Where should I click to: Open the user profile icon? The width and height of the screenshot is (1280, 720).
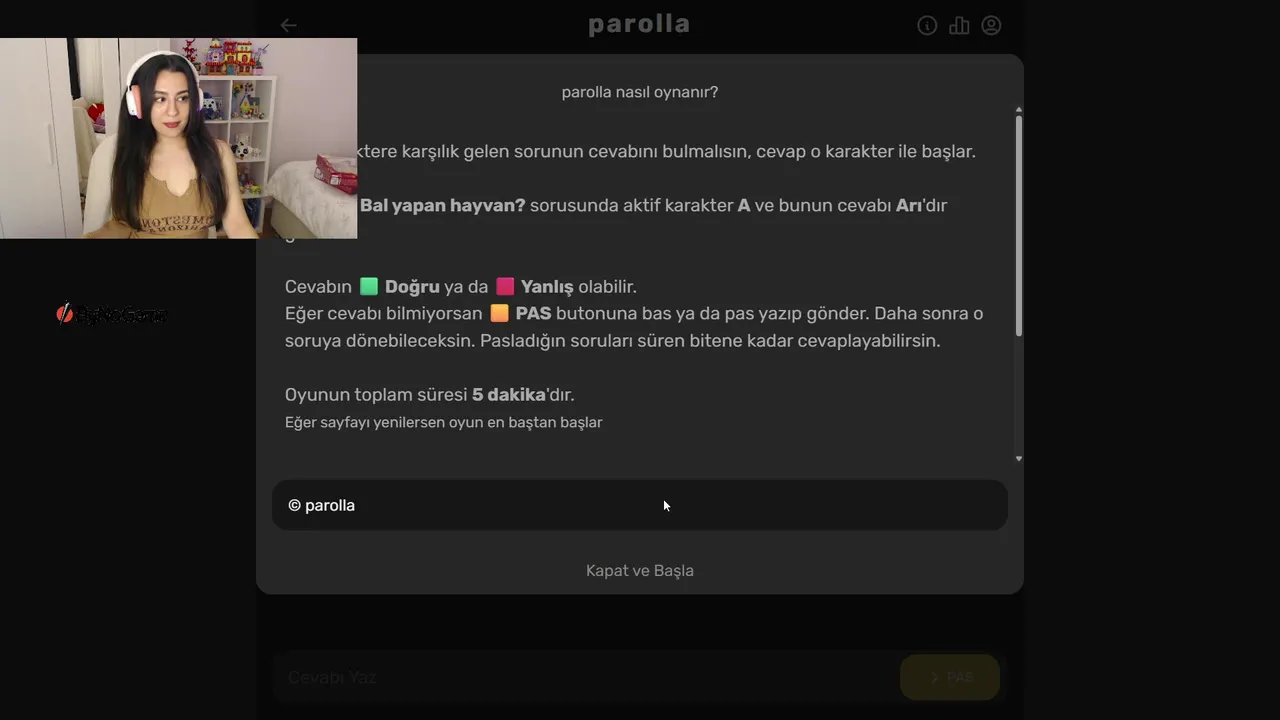pyautogui.click(x=991, y=25)
